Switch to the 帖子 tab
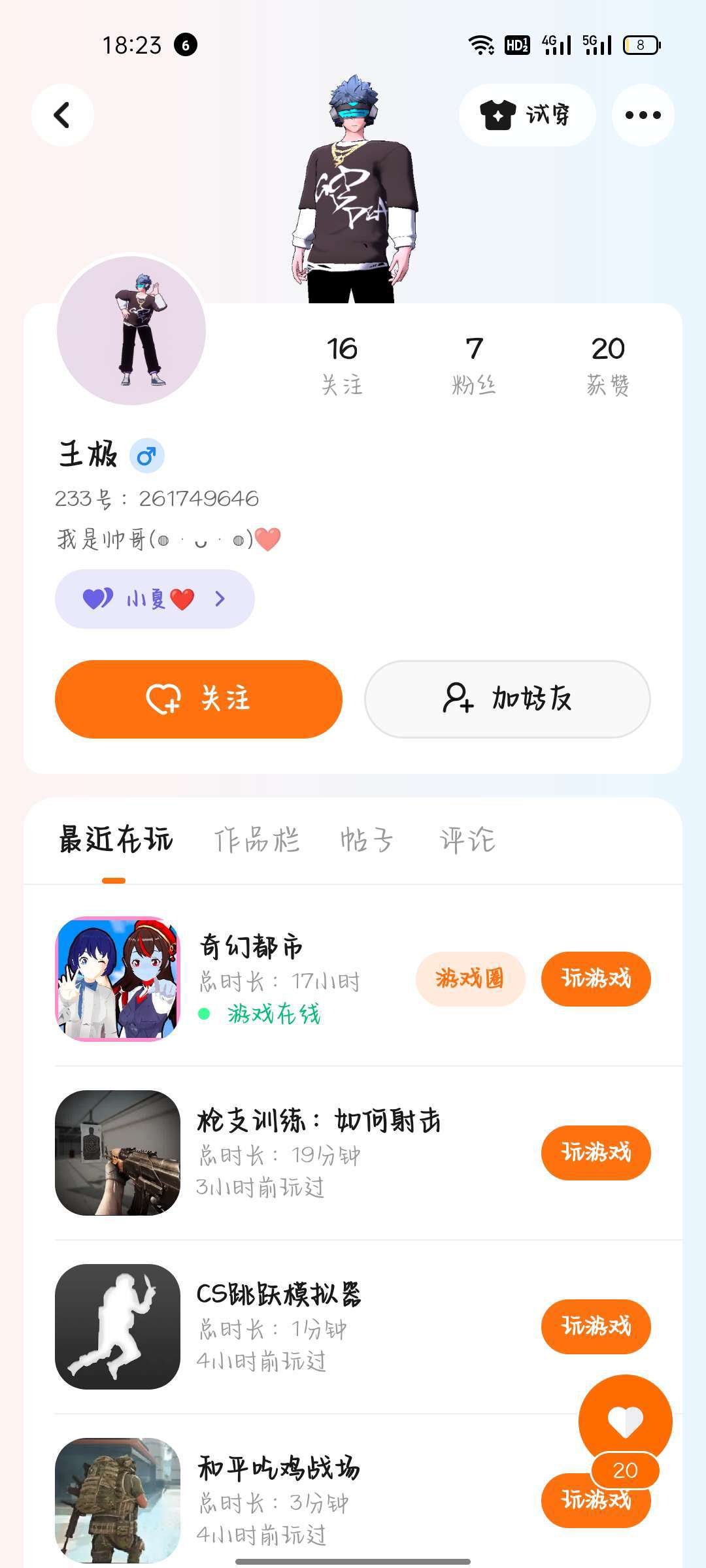This screenshot has height=1568, width=706. tap(367, 840)
